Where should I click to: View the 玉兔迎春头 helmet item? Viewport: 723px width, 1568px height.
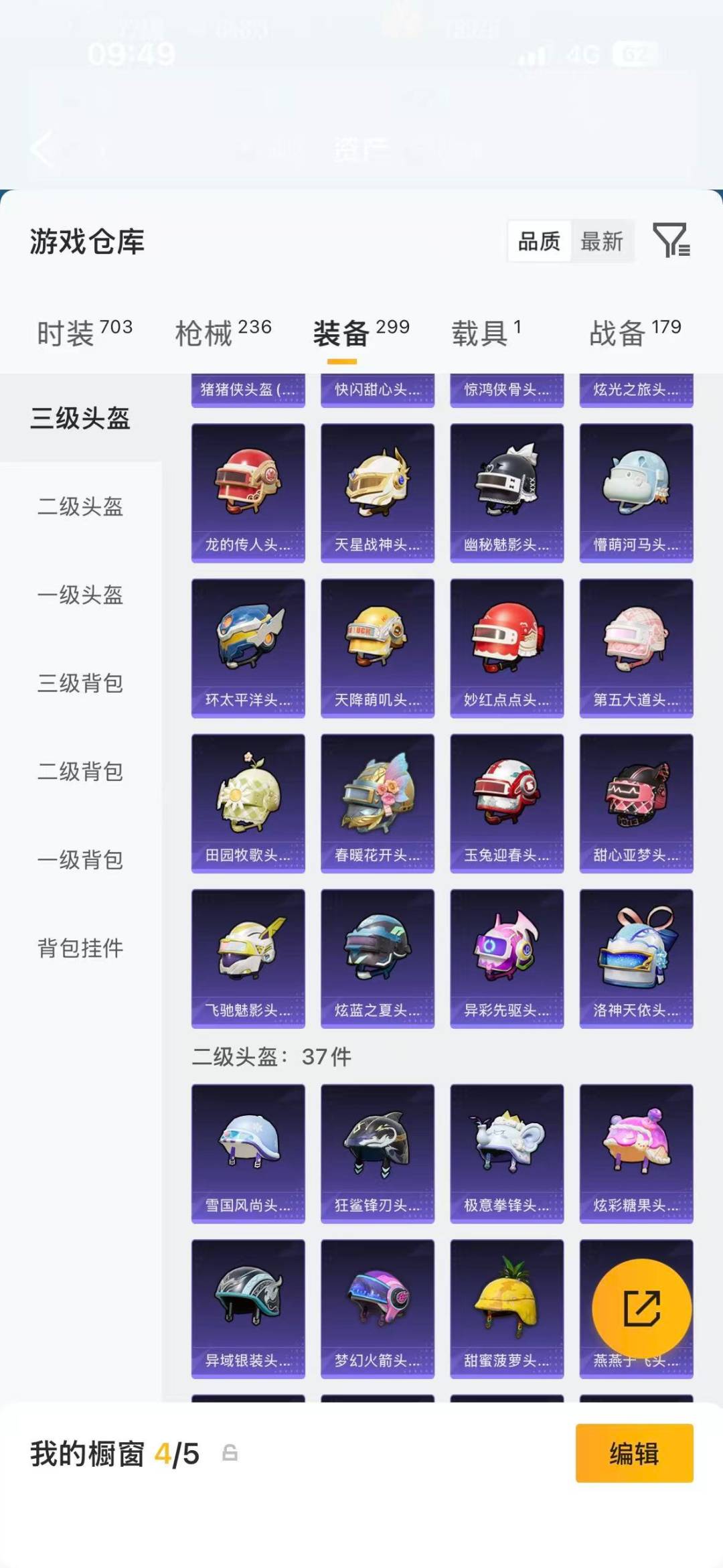point(507,801)
